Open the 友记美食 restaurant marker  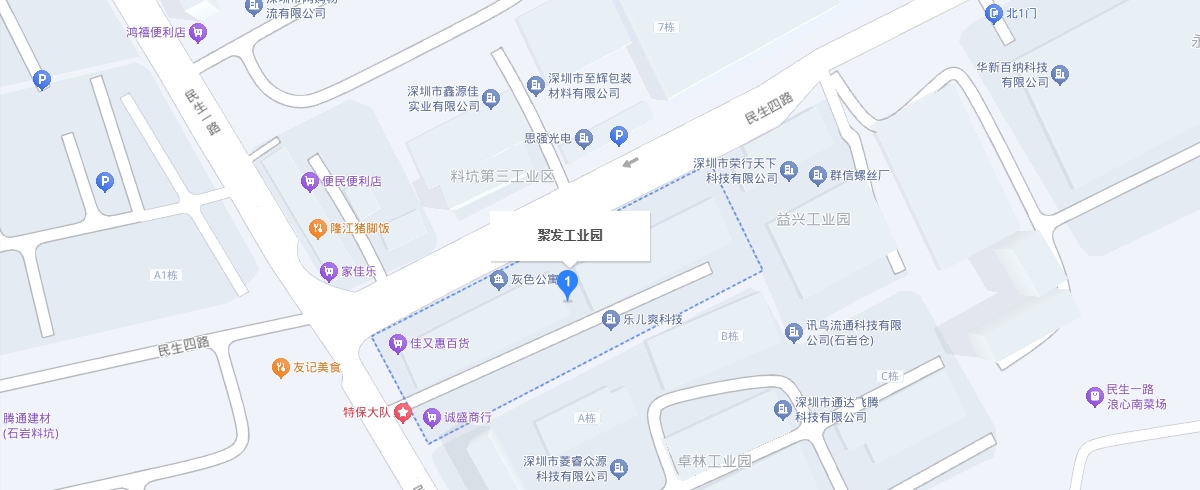[281, 367]
